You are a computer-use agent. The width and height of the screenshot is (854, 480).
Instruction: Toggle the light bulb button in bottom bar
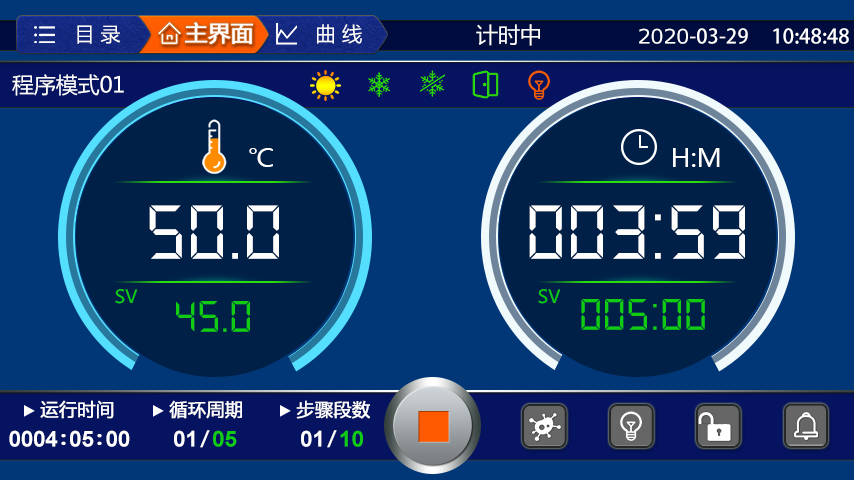point(631,426)
